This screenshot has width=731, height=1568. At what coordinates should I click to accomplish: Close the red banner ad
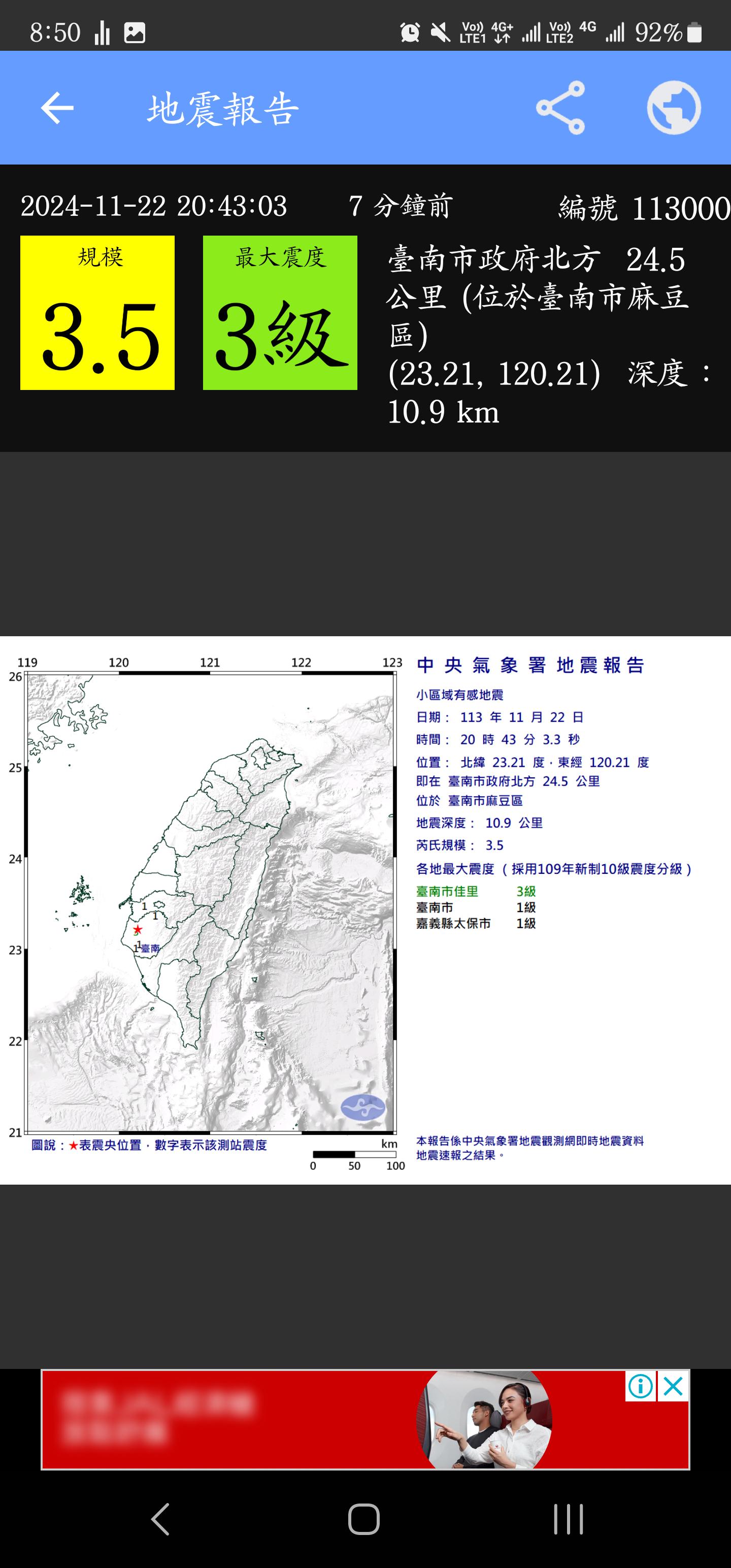[x=673, y=1386]
